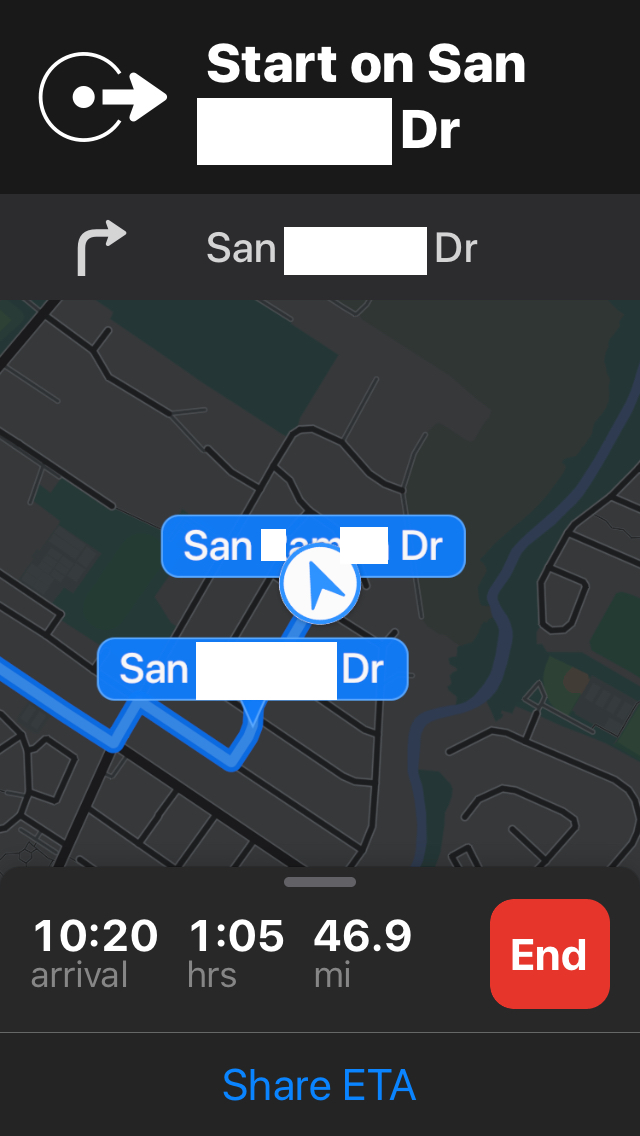
Task: Tap the Start on San Dr banner
Action: click(x=320, y=97)
